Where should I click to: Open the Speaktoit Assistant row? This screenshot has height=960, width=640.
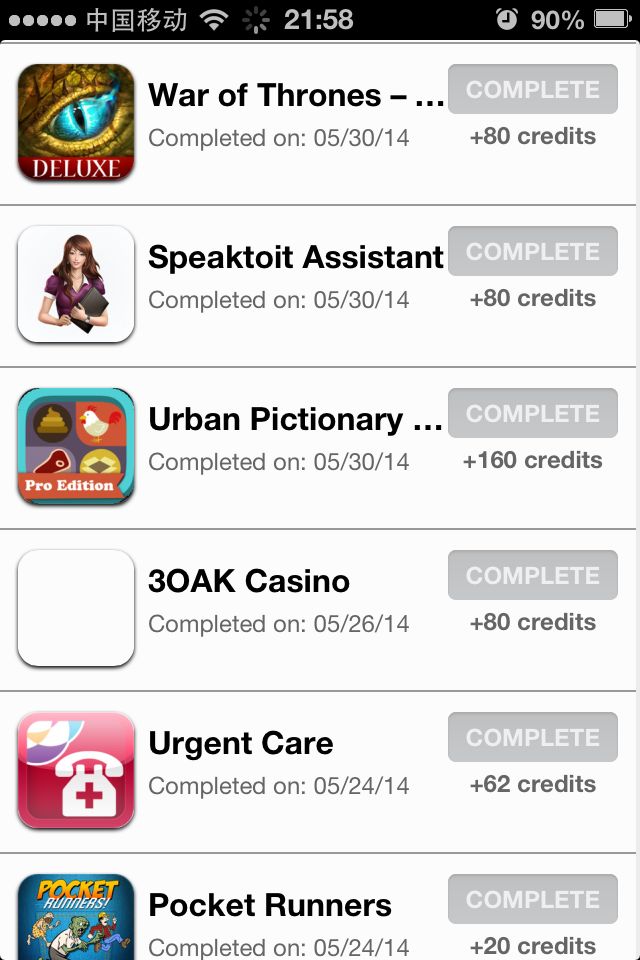pyautogui.click(x=318, y=286)
